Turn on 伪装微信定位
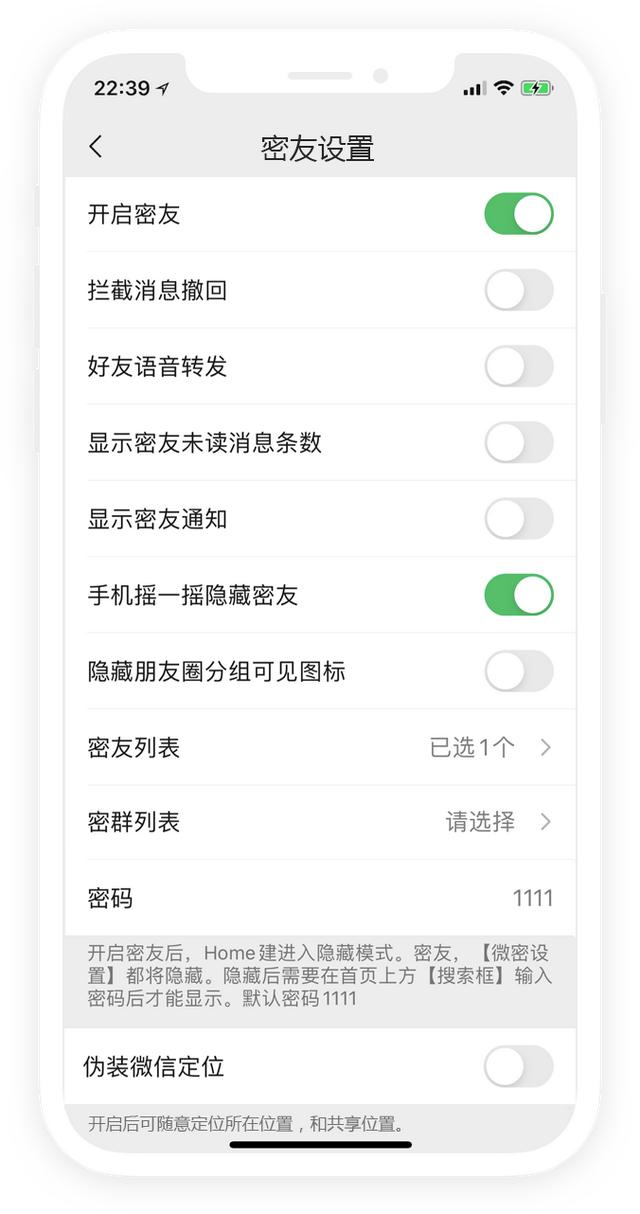The width and height of the screenshot is (640, 1214). [x=518, y=1066]
